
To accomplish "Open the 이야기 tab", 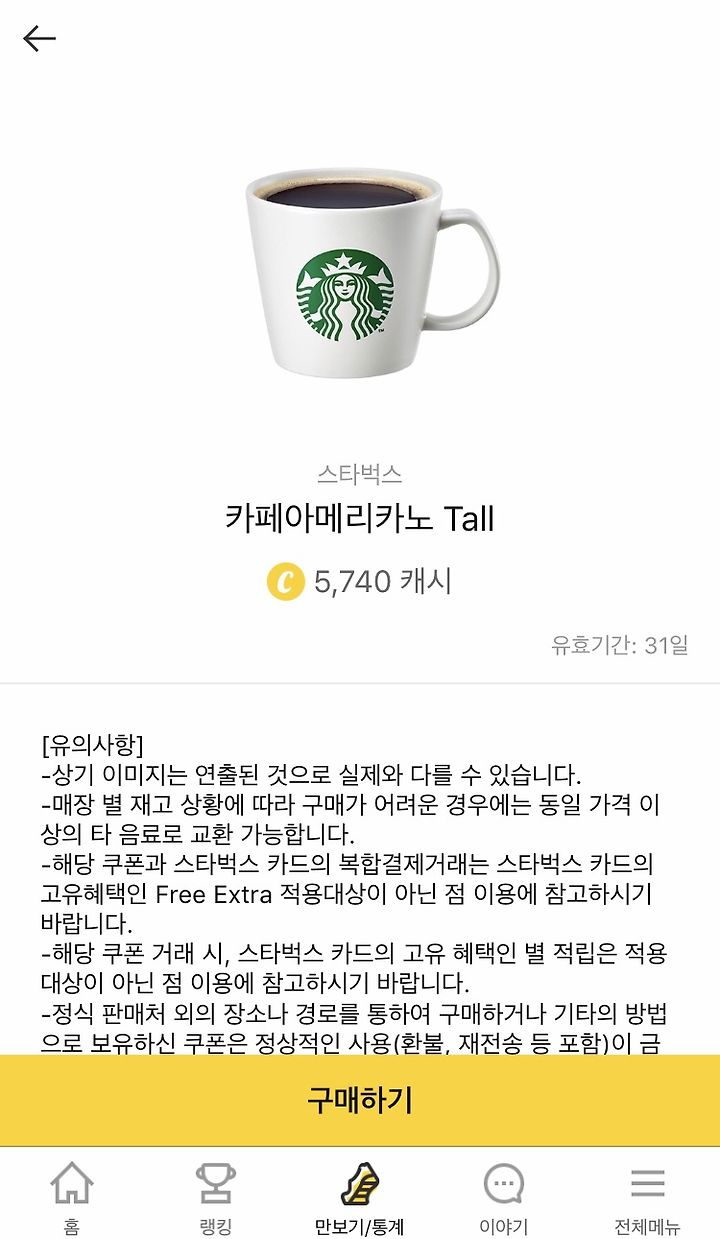I will pyautogui.click(x=504, y=1198).
